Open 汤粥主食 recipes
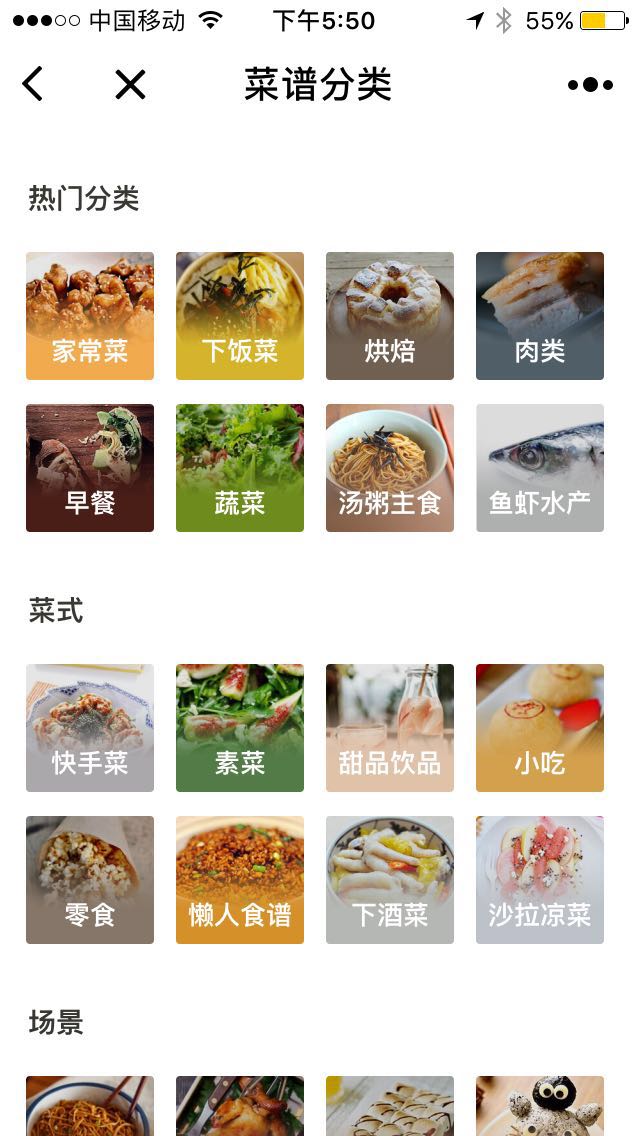The width and height of the screenshot is (640, 1136). point(390,468)
